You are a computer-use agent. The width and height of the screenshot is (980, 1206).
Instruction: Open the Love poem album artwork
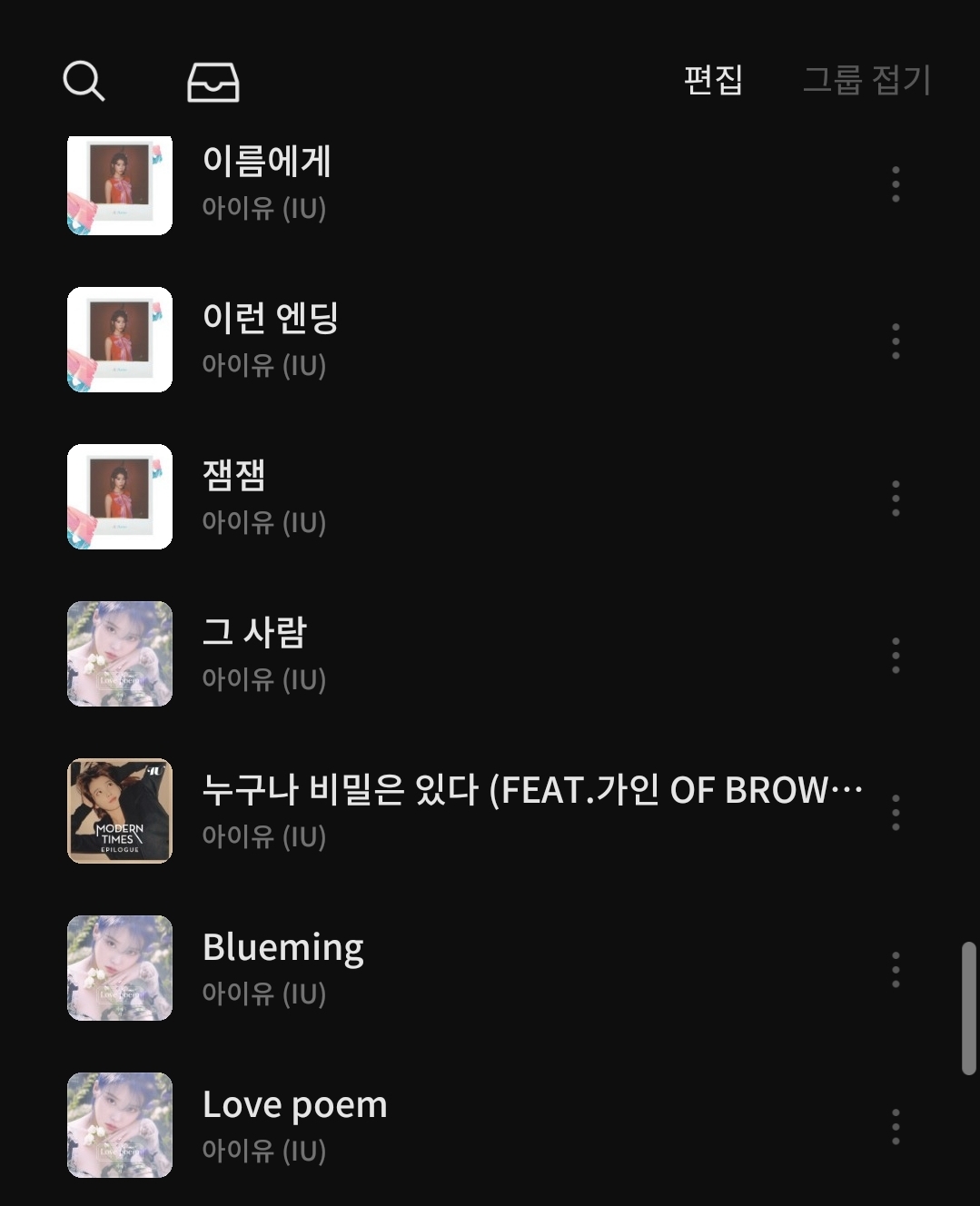120,1124
